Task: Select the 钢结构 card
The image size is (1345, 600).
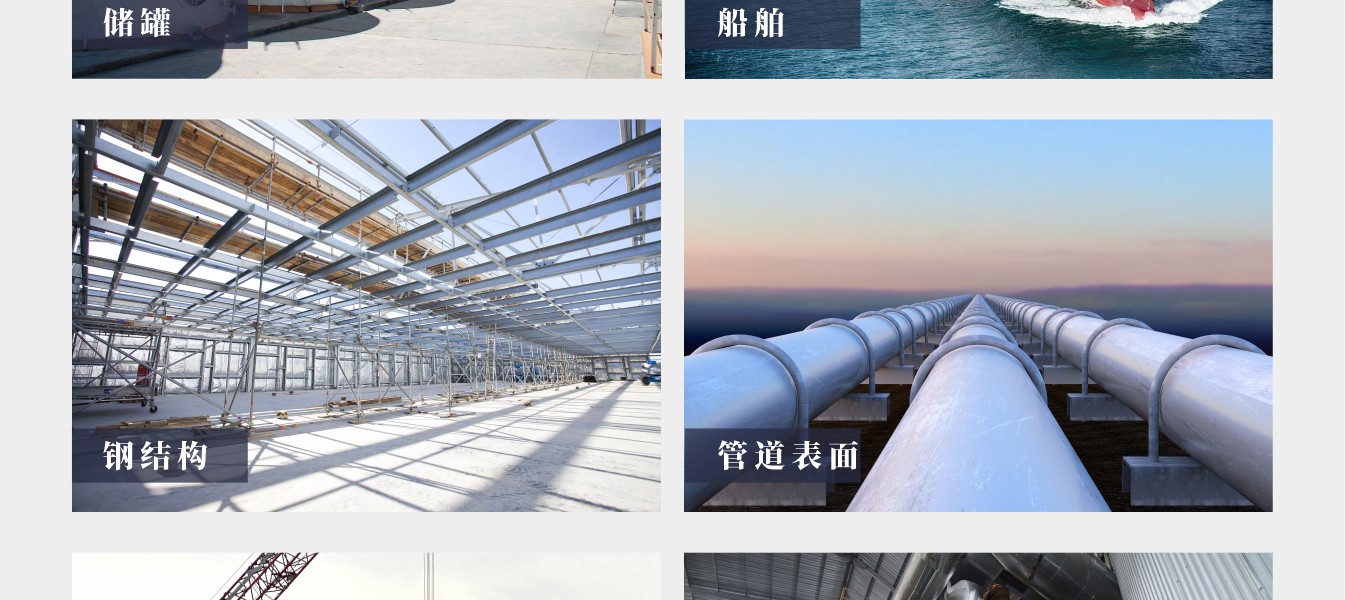Action: (x=366, y=315)
